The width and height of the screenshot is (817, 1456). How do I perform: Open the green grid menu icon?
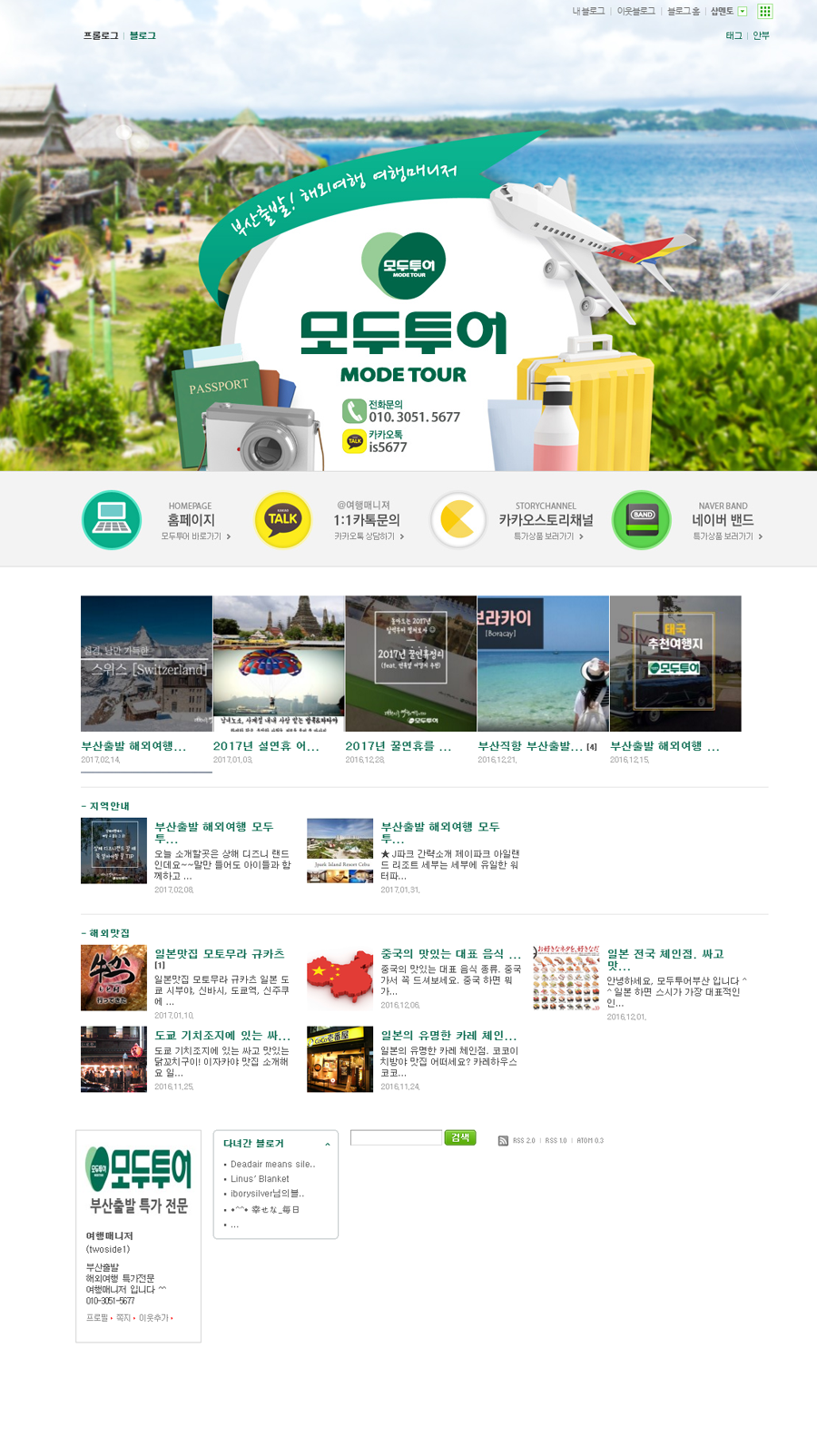[x=765, y=11]
